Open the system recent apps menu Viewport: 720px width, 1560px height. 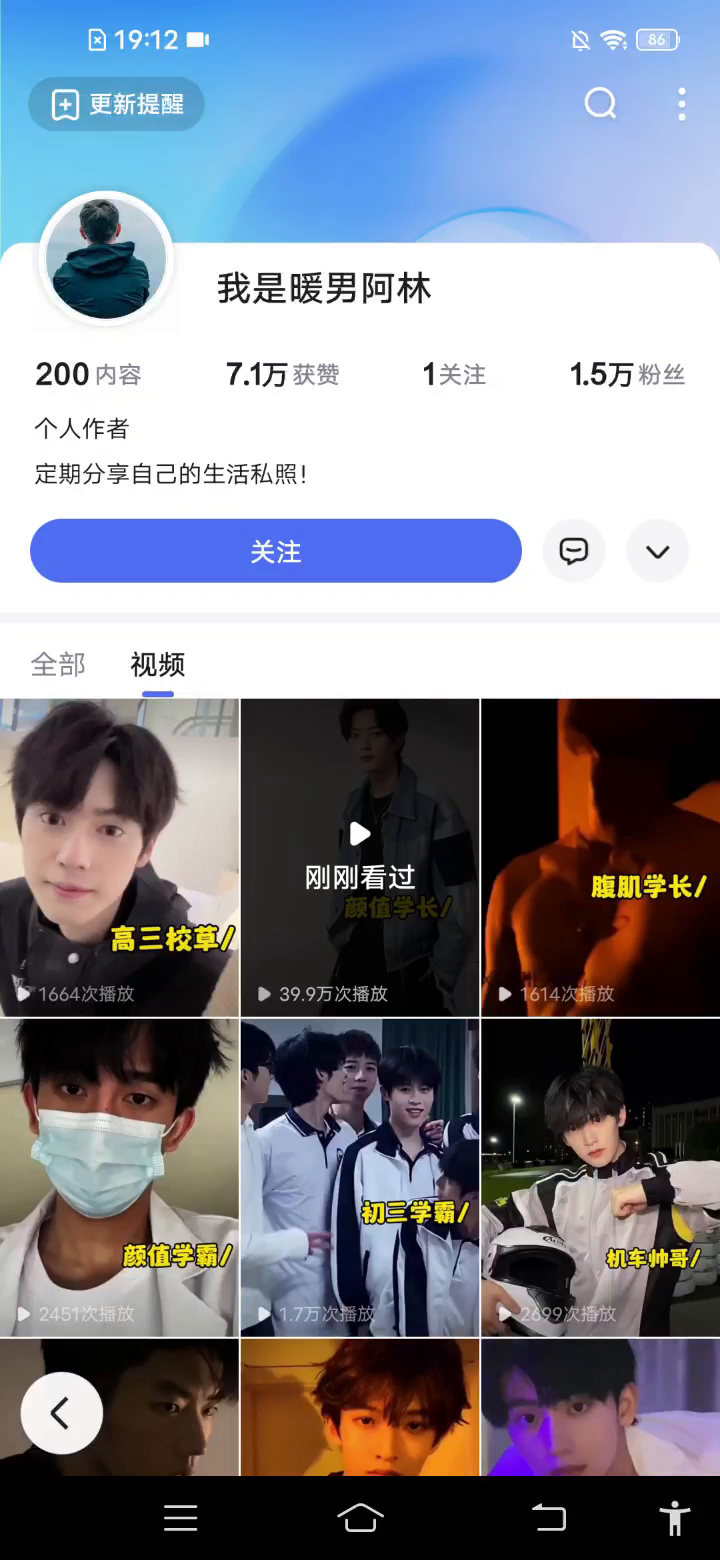pyautogui.click(x=180, y=1518)
